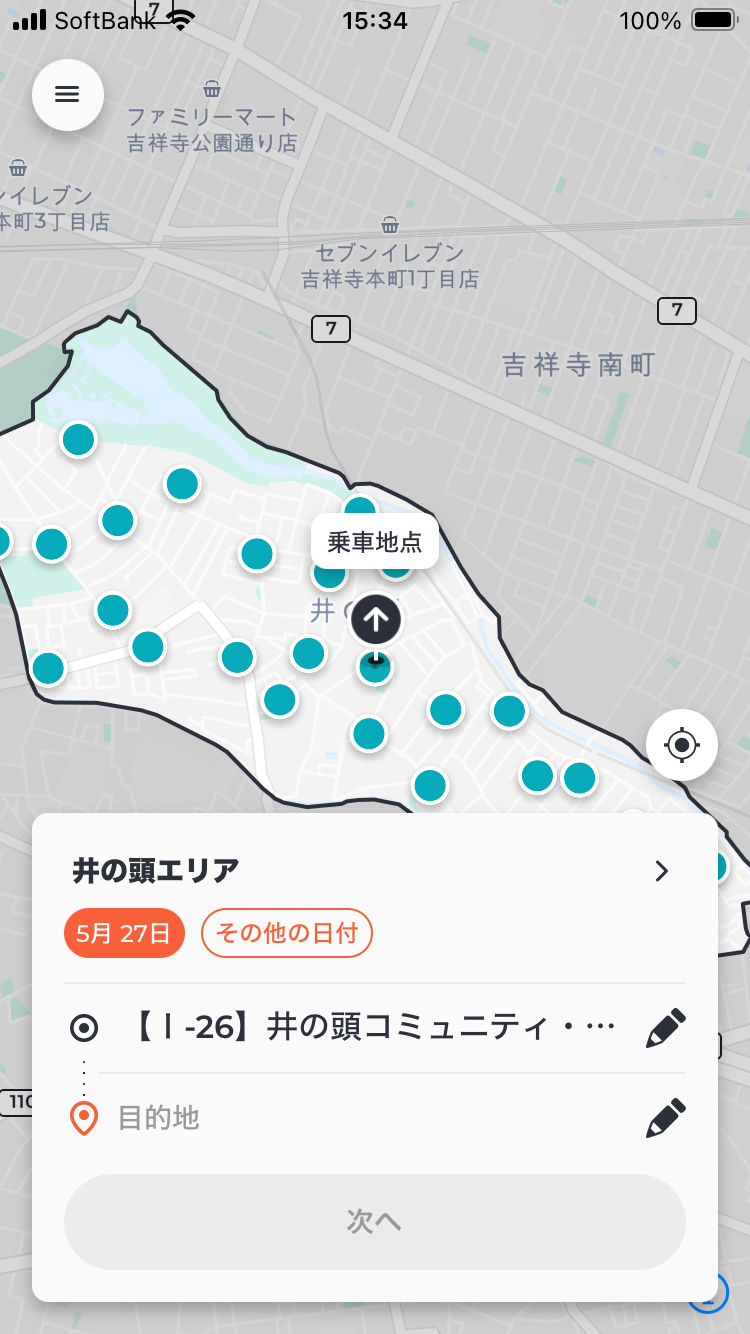Edit the destination with pencil icon
The width and height of the screenshot is (750, 1334).
(665, 1118)
